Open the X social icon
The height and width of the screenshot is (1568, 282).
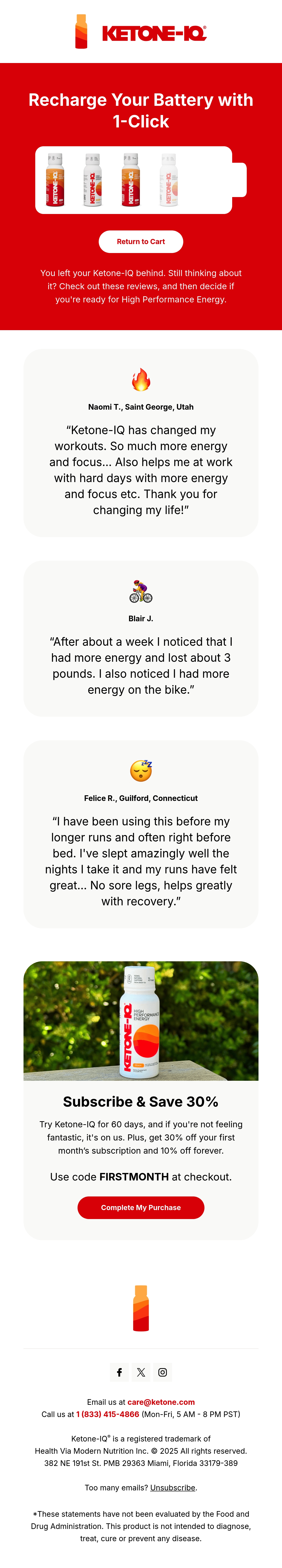pyautogui.click(x=141, y=1372)
